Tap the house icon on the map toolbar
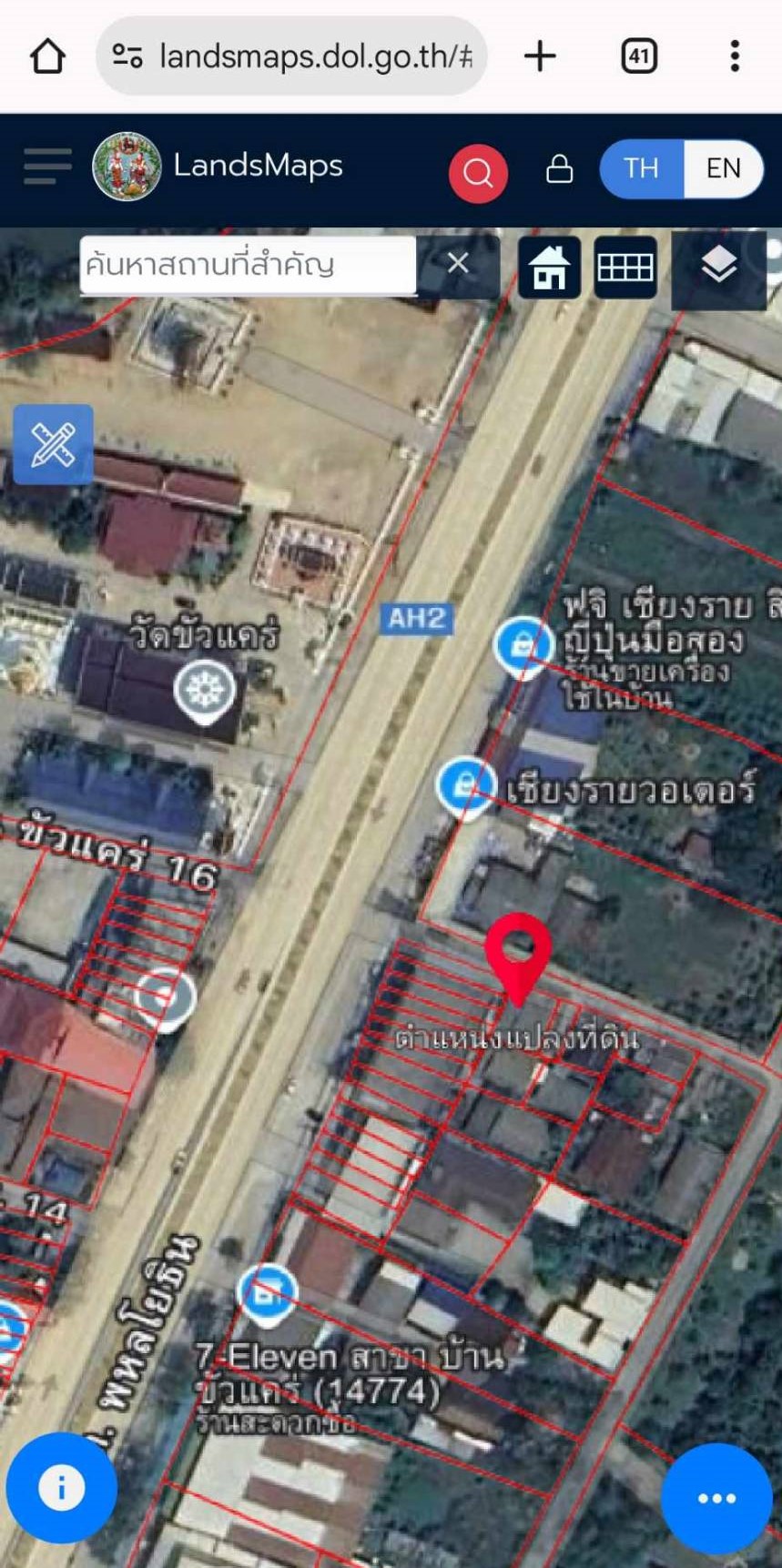The width and height of the screenshot is (782, 1568). (x=549, y=268)
